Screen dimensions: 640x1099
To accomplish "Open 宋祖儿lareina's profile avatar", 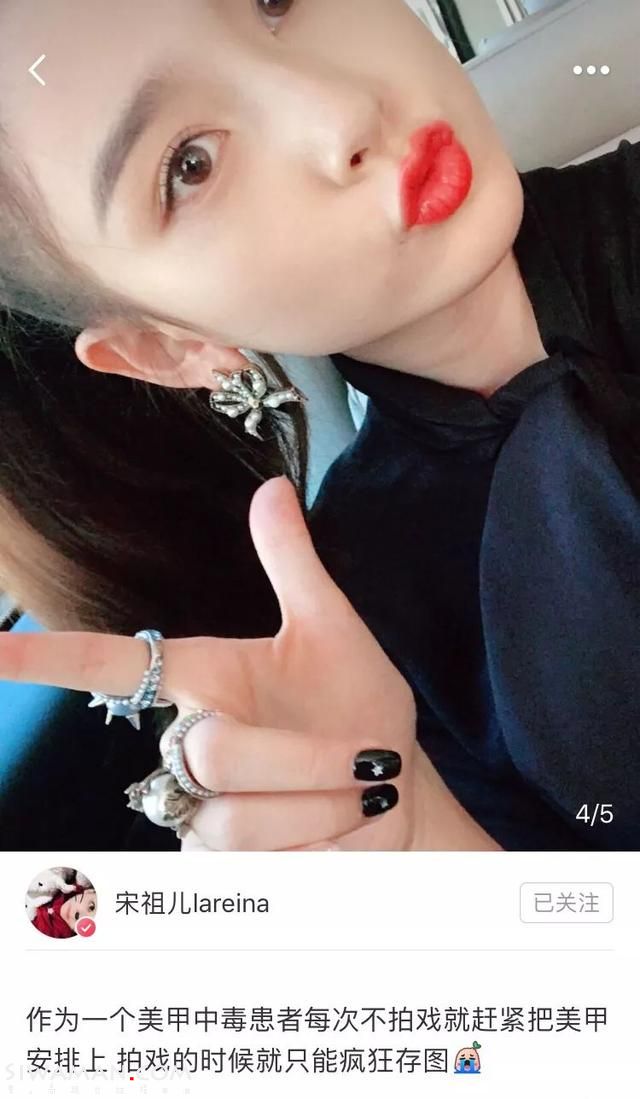I will click(x=61, y=903).
